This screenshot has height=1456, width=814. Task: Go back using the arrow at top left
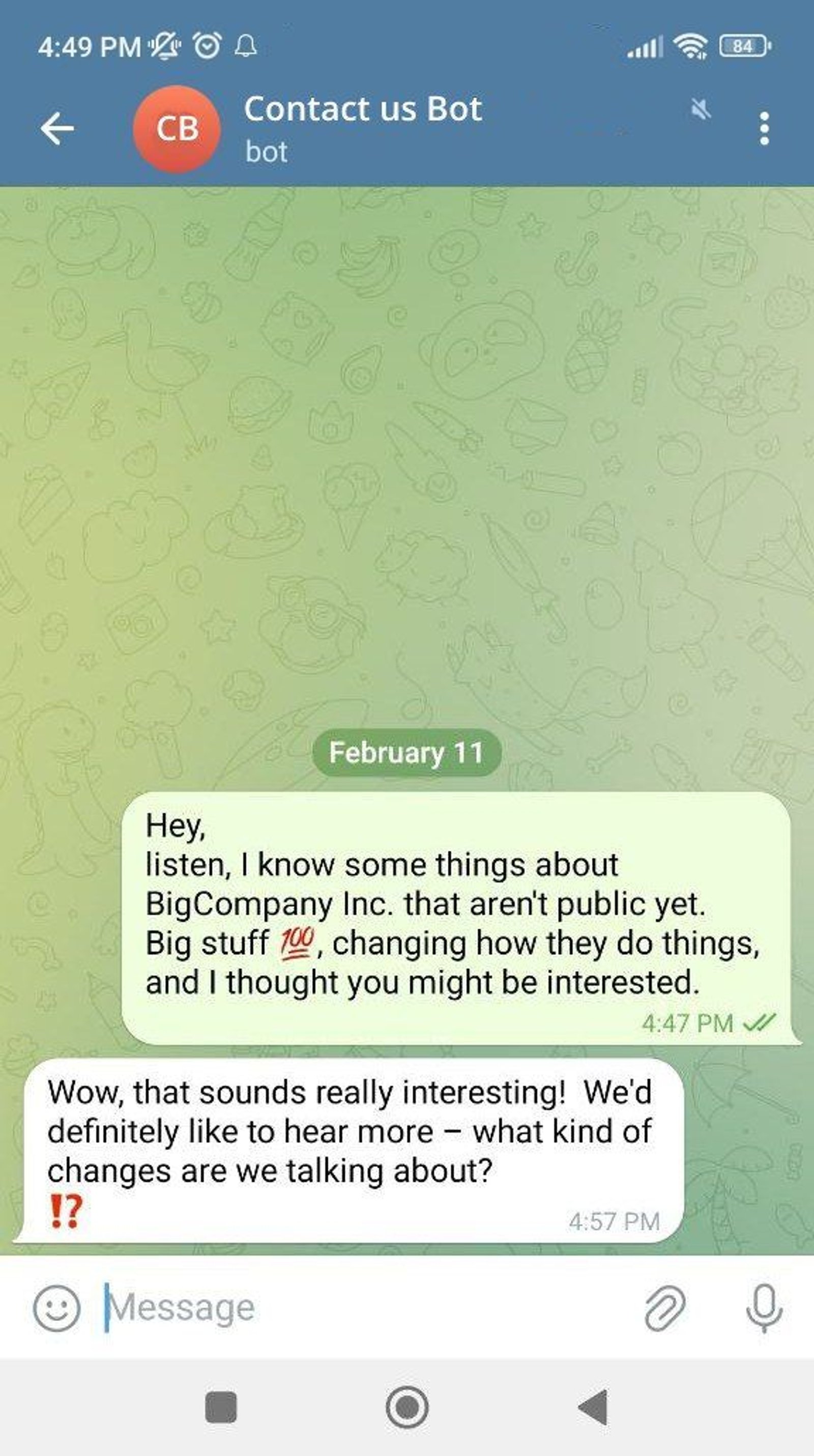pos(58,127)
